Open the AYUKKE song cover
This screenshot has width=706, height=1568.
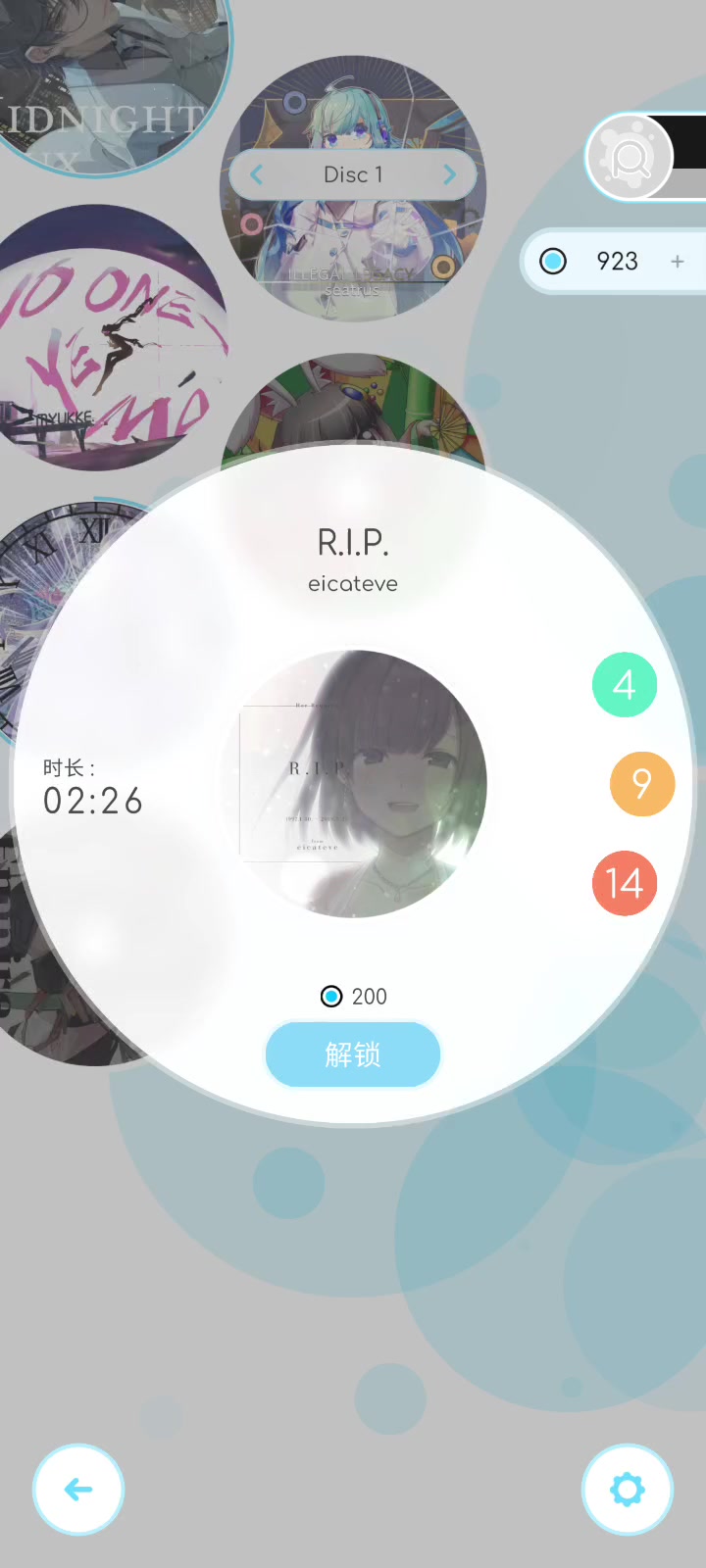coord(108,338)
